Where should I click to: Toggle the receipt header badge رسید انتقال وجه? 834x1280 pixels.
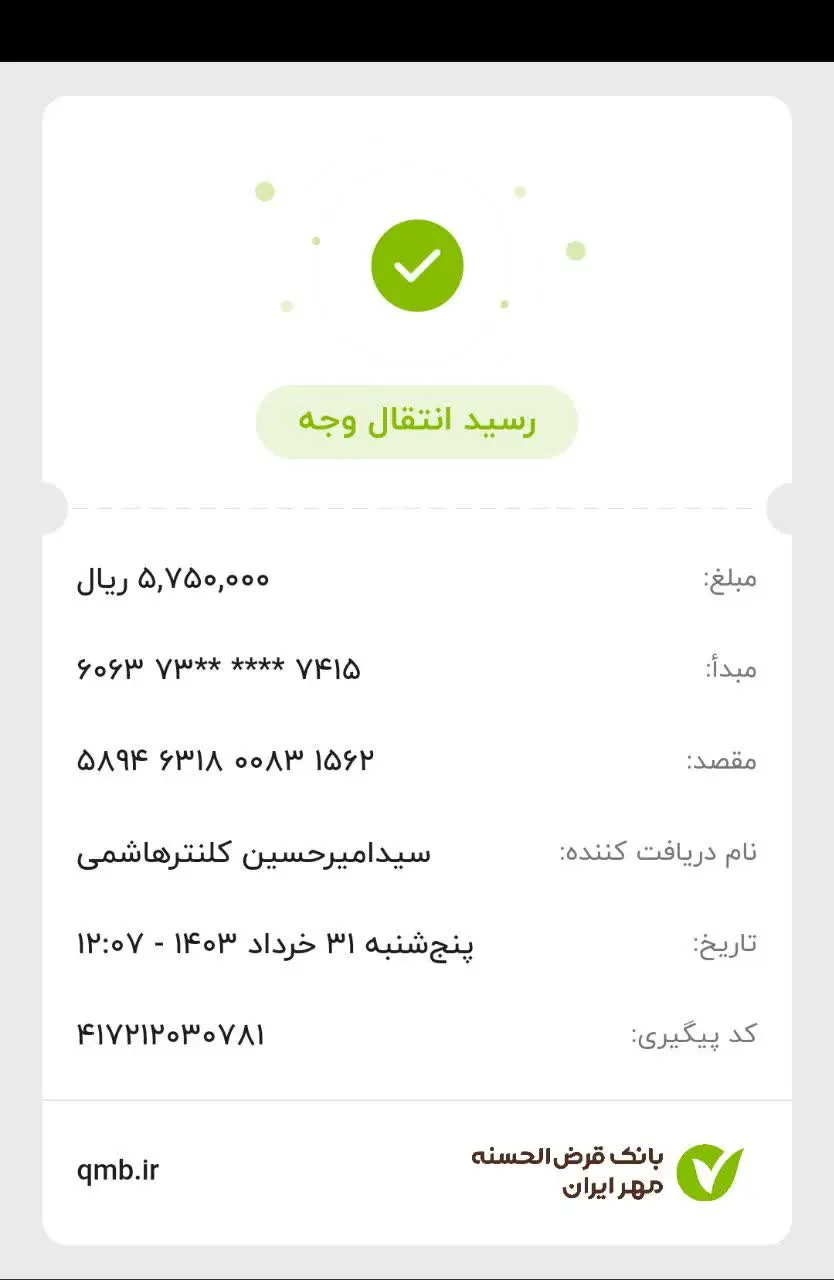pos(417,421)
